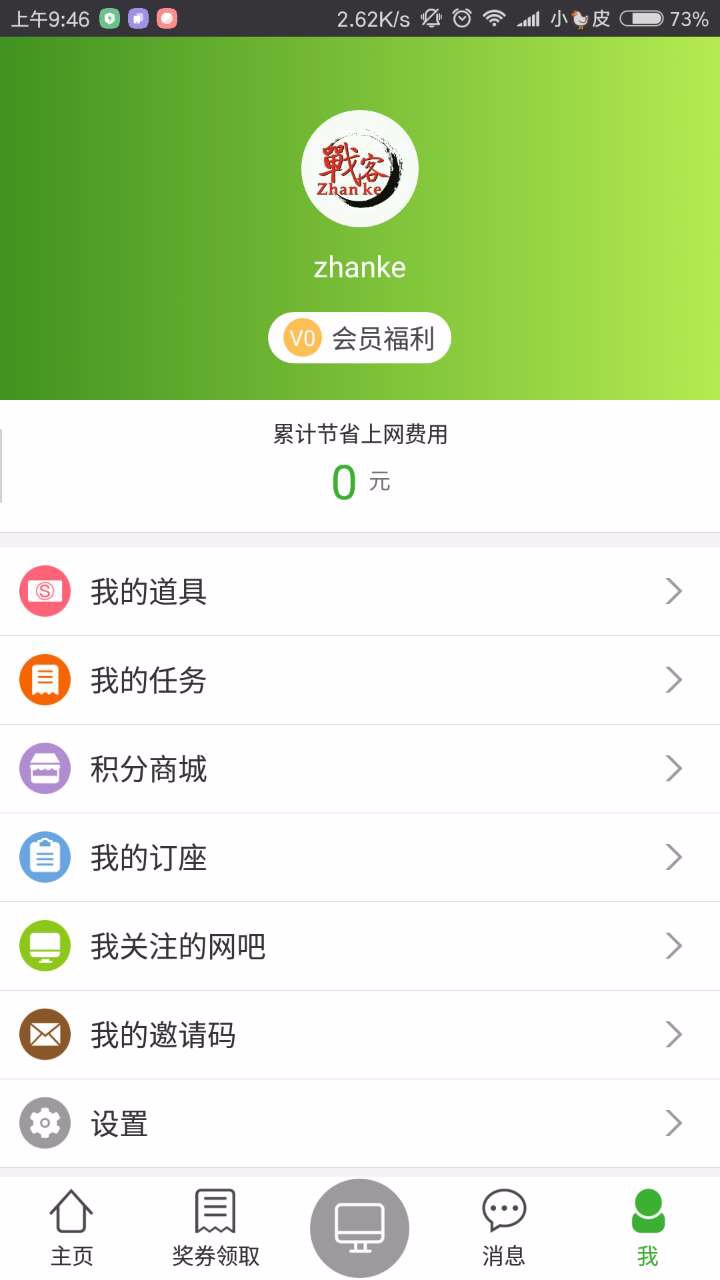
Task: Switch to the 主页 home tab
Action: tap(72, 1228)
